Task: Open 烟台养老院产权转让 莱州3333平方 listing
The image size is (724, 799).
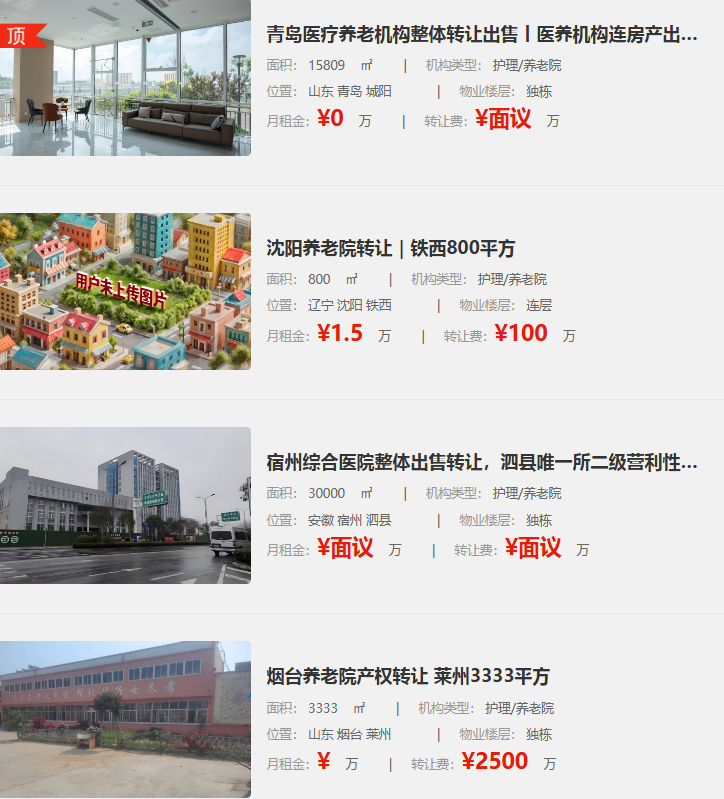Action: point(408,677)
